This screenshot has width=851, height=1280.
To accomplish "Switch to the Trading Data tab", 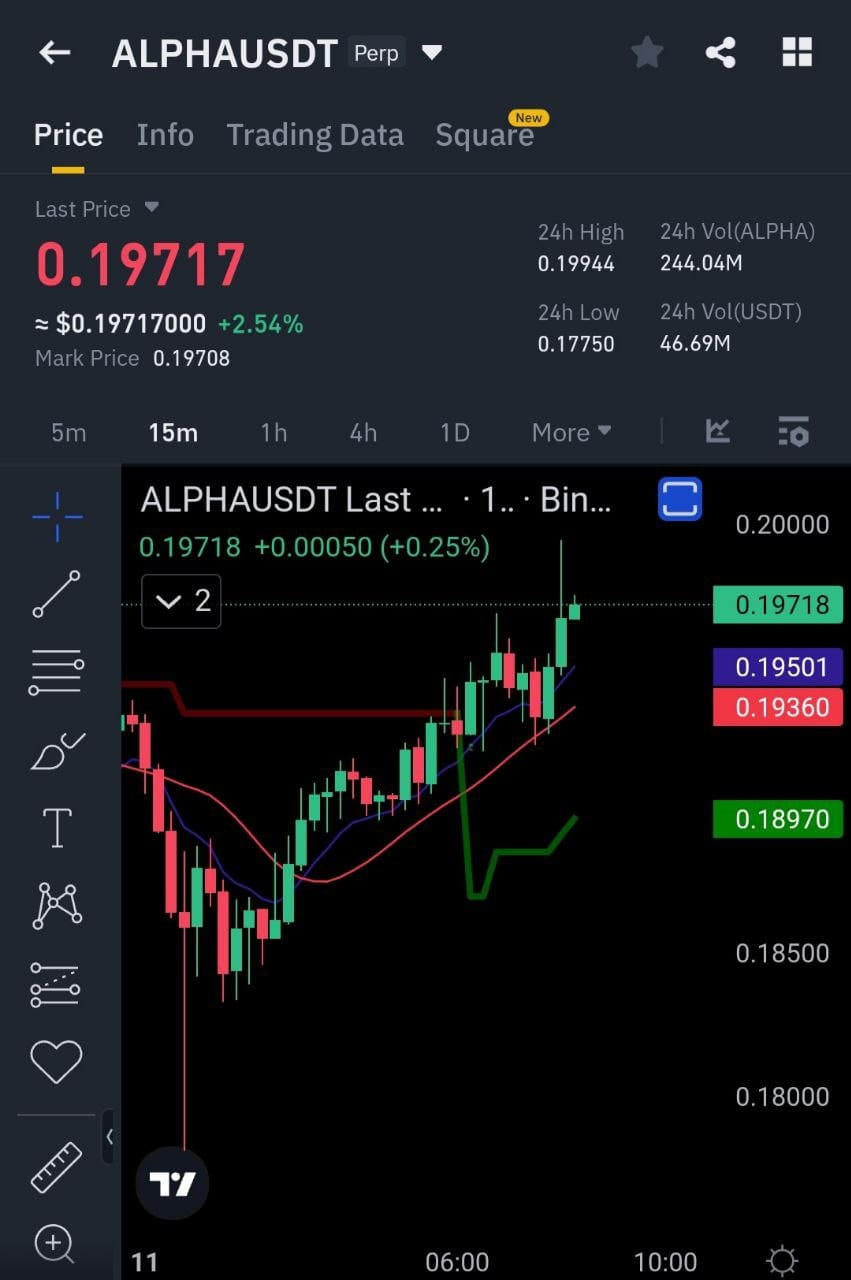I will point(315,134).
